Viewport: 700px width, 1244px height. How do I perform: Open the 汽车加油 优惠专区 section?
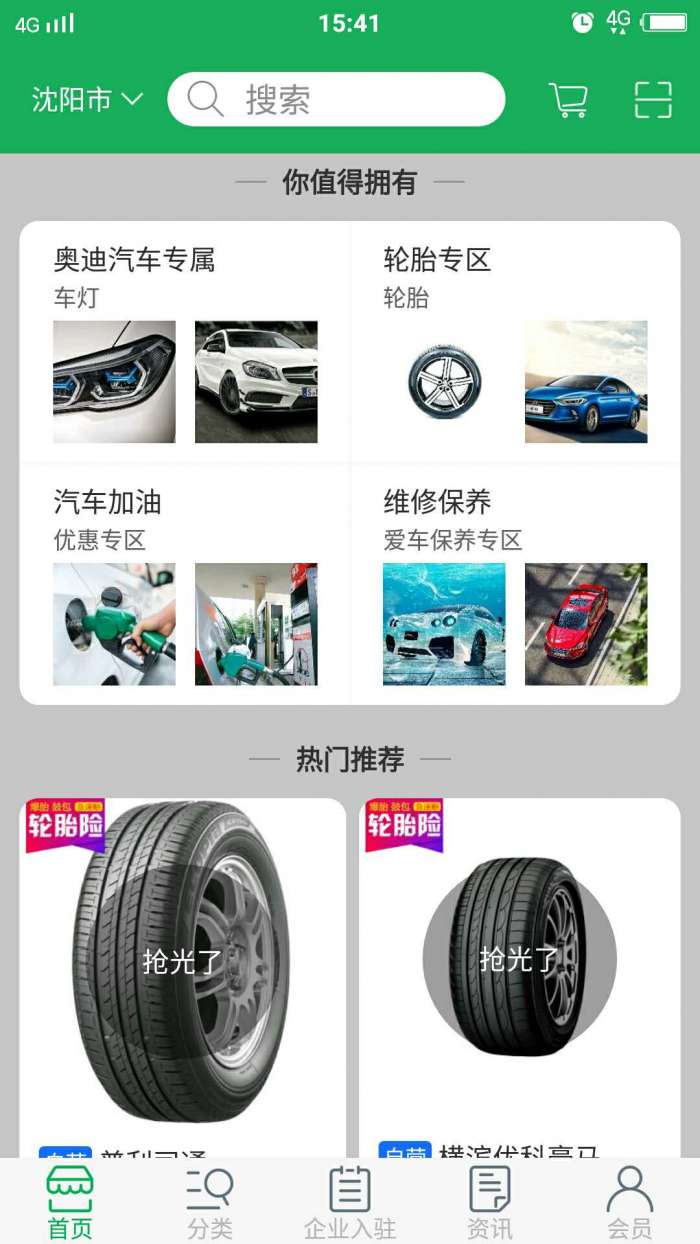(185, 585)
